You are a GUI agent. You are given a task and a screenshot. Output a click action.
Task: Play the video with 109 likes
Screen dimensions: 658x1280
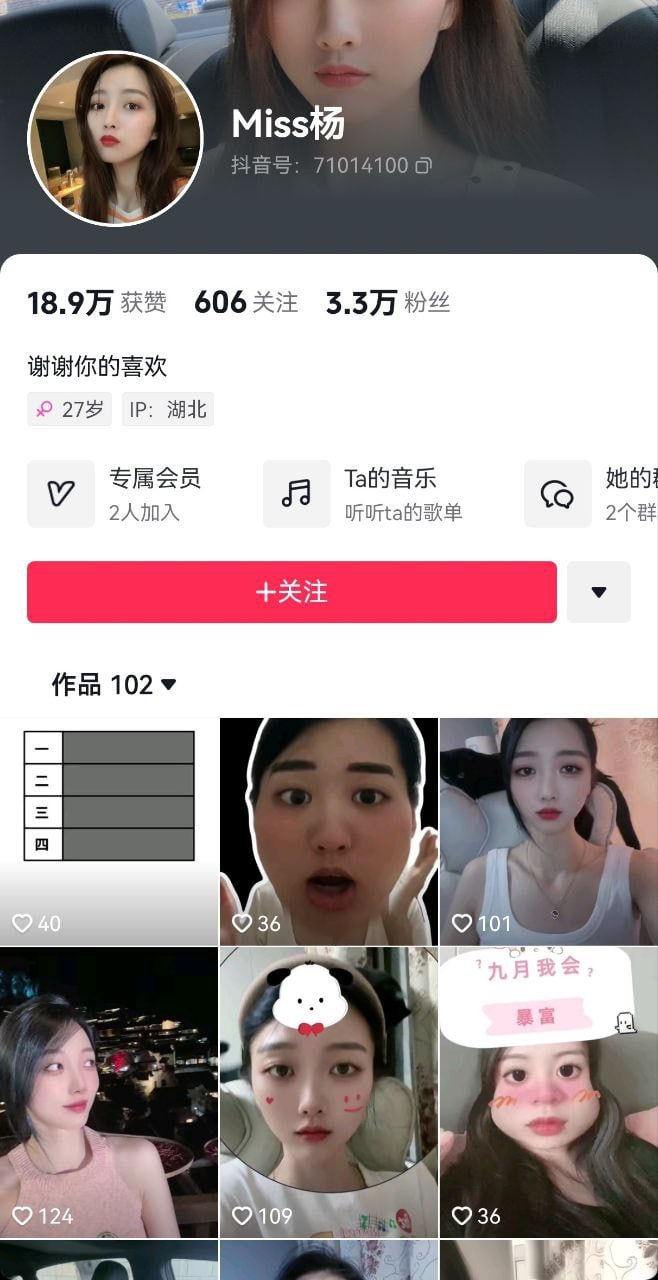pos(329,1092)
